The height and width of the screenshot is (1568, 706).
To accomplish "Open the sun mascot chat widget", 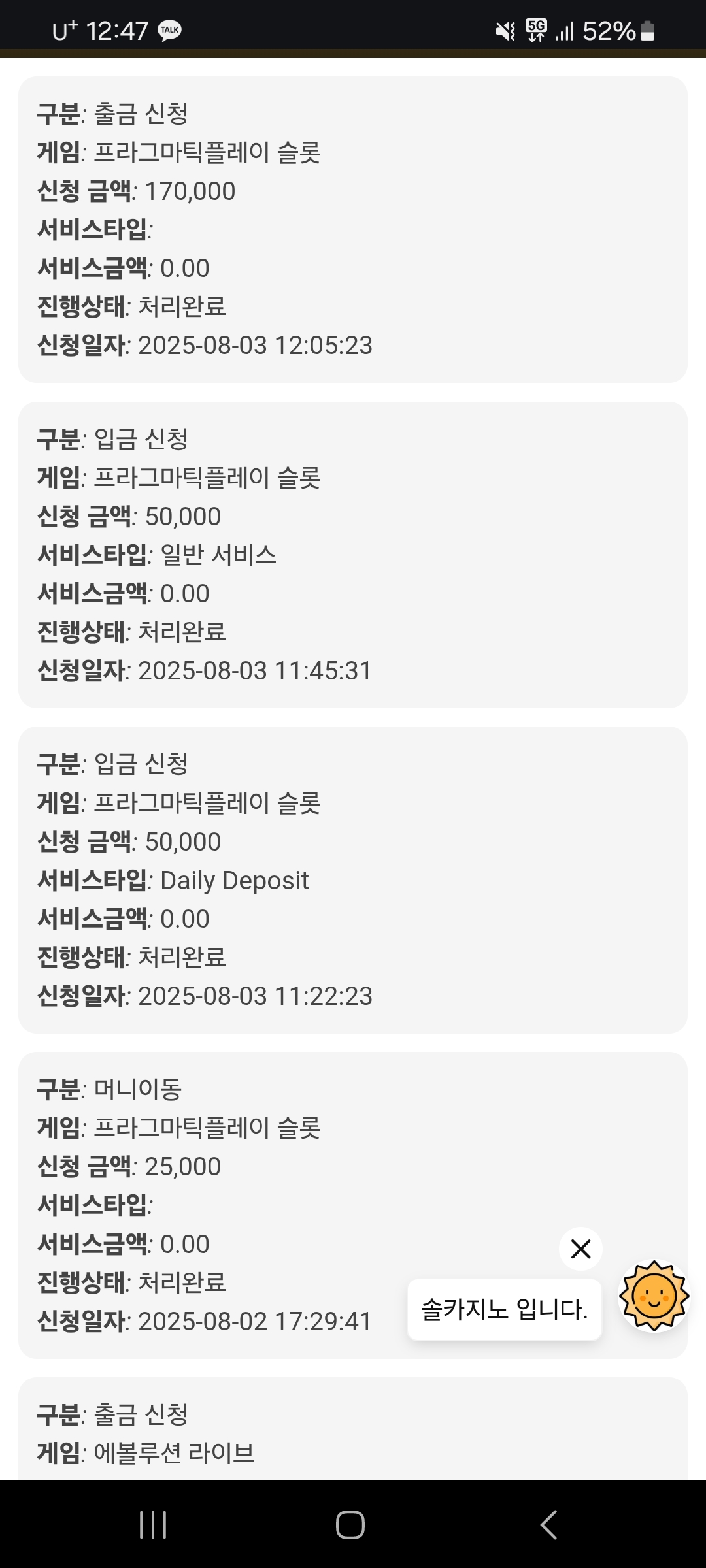I will coord(654,1296).
